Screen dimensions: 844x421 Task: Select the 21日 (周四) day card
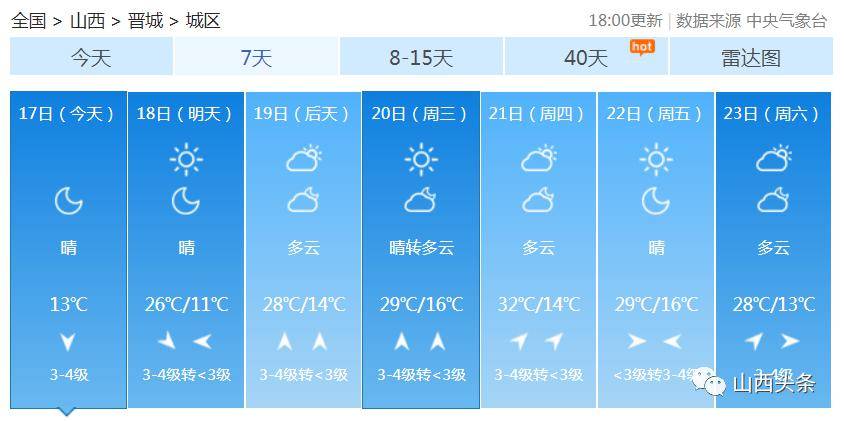(537, 250)
